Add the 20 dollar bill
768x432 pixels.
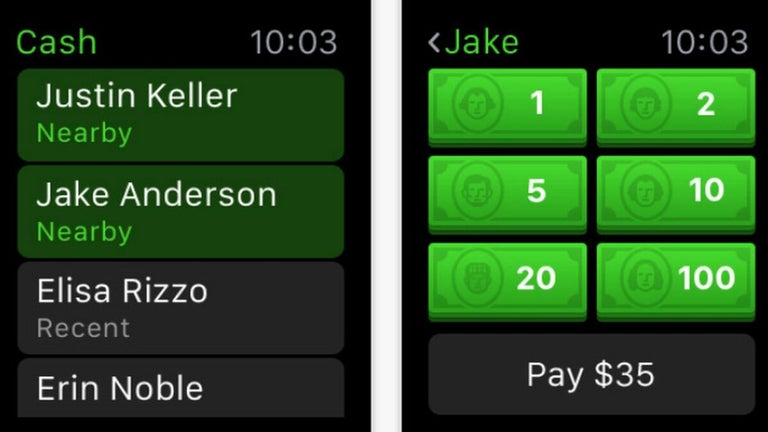pos(508,277)
